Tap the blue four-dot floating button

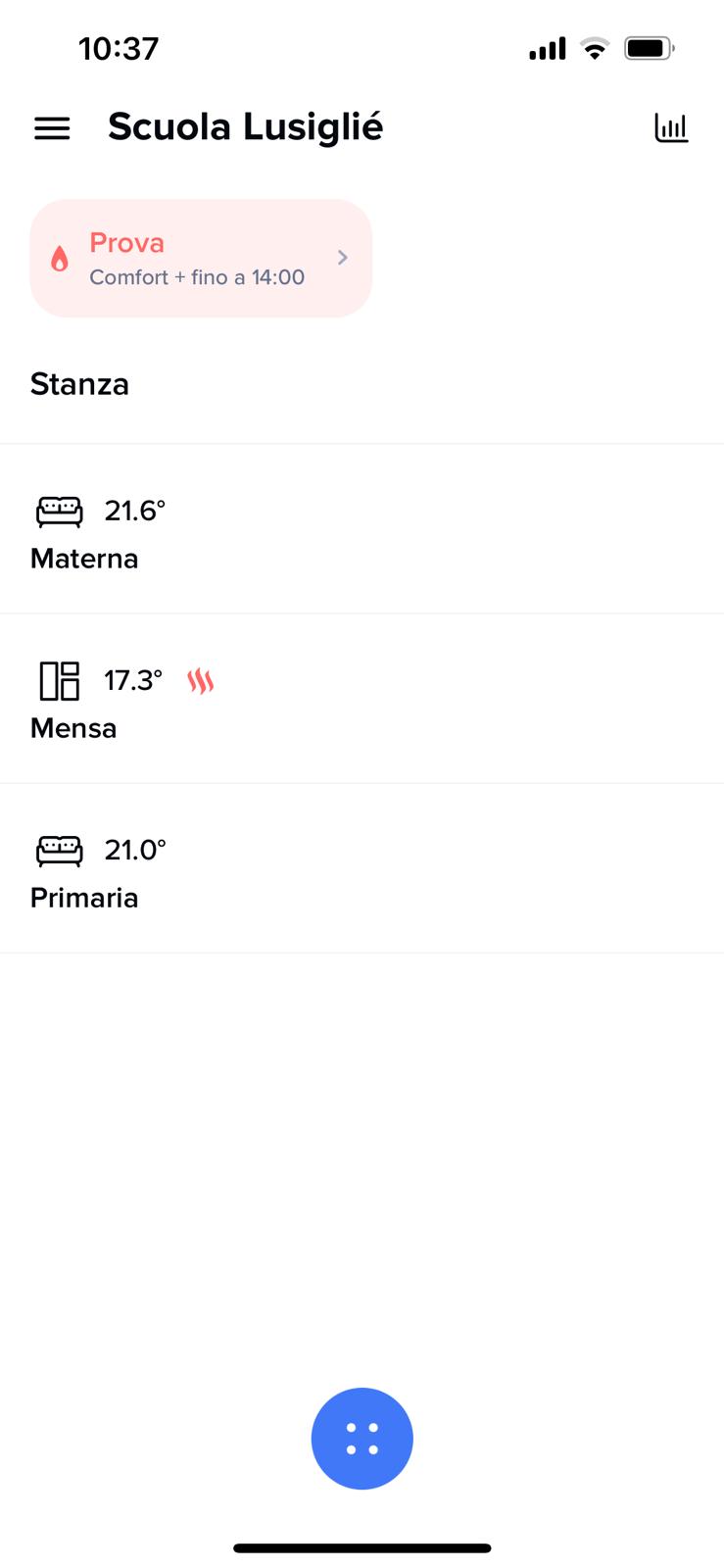click(x=362, y=1438)
